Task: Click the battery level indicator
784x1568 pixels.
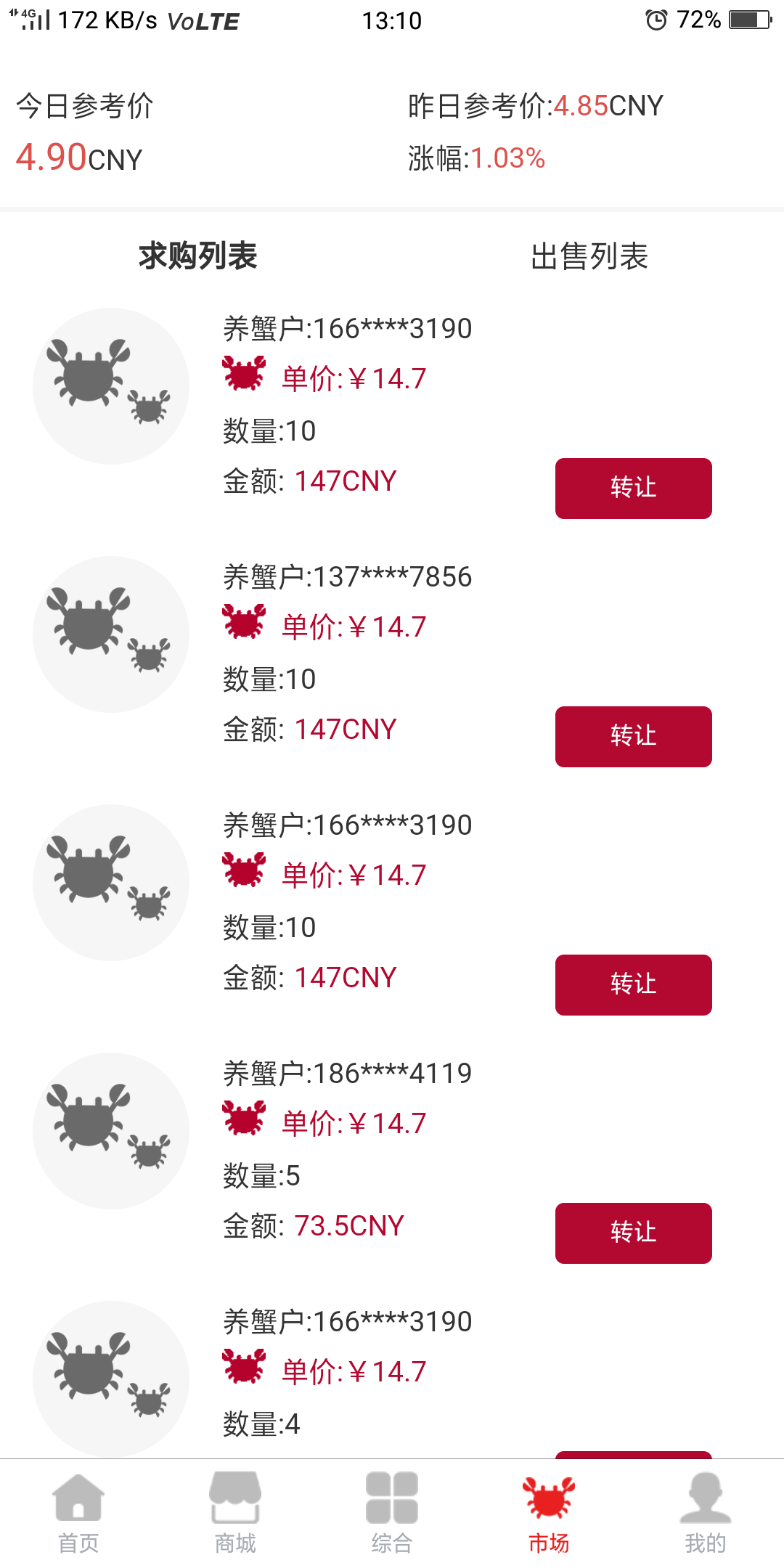Action: 748,20
